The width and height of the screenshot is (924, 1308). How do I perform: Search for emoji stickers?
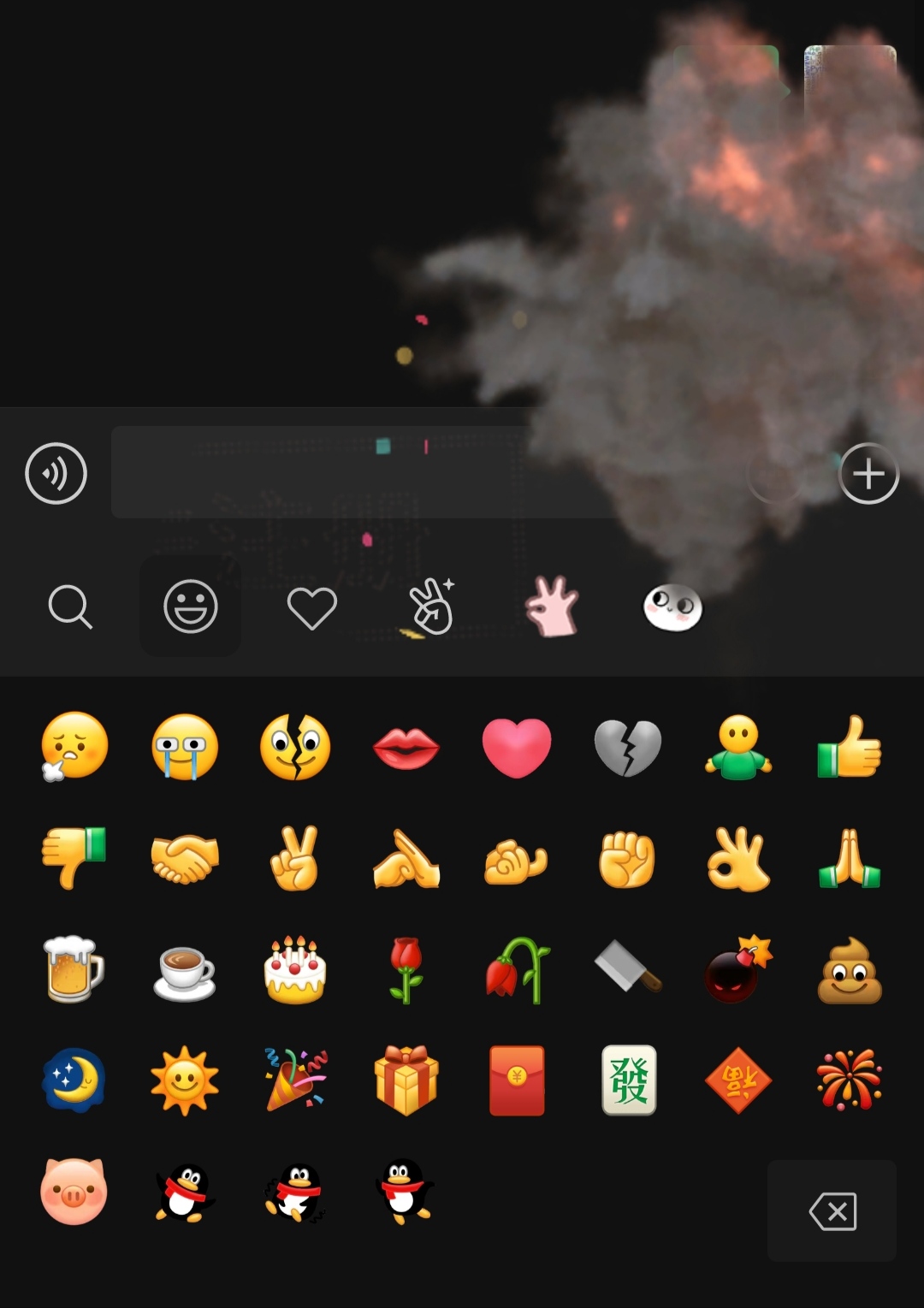click(70, 607)
